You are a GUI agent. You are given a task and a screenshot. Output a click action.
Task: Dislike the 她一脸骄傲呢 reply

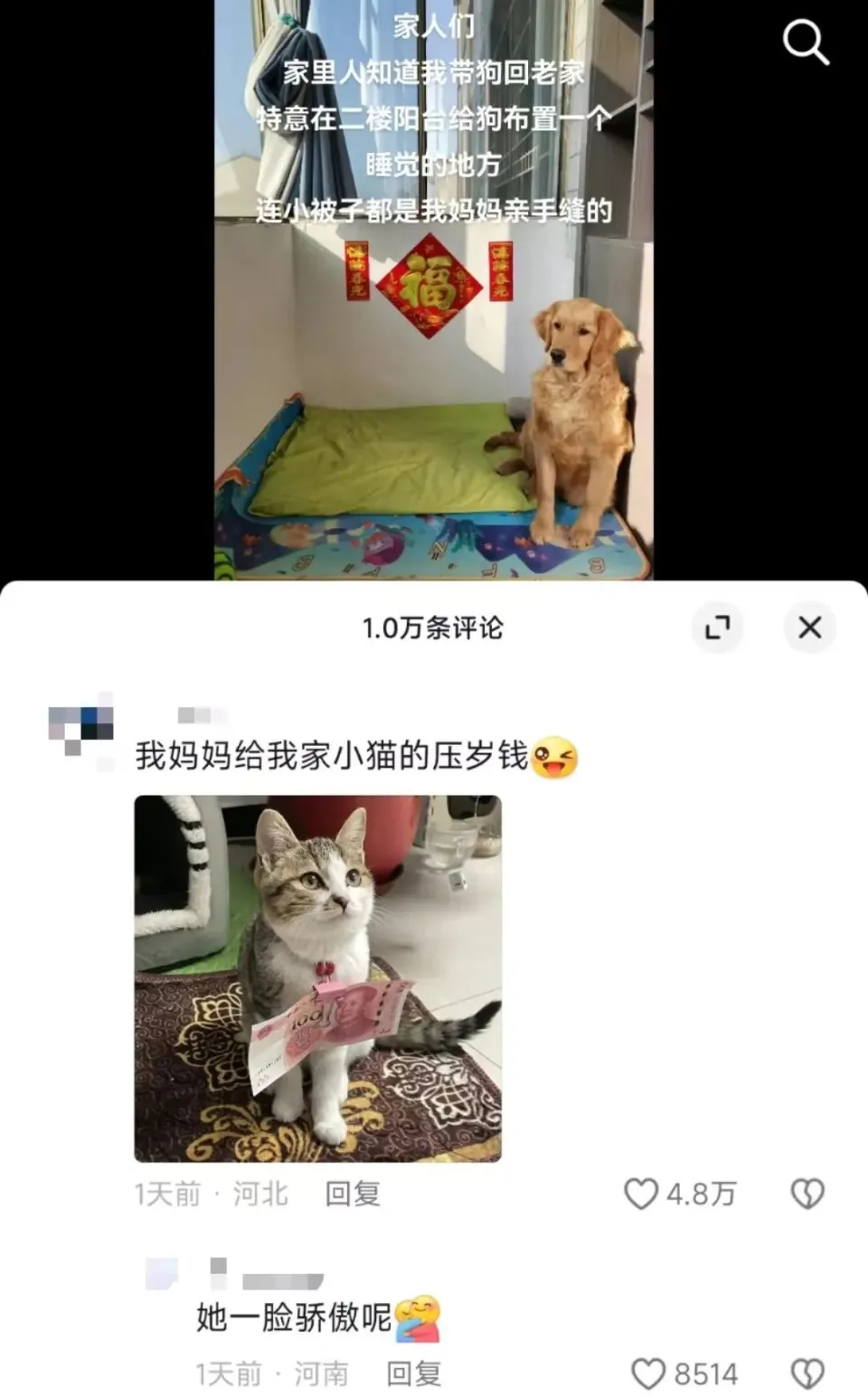(x=807, y=1374)
